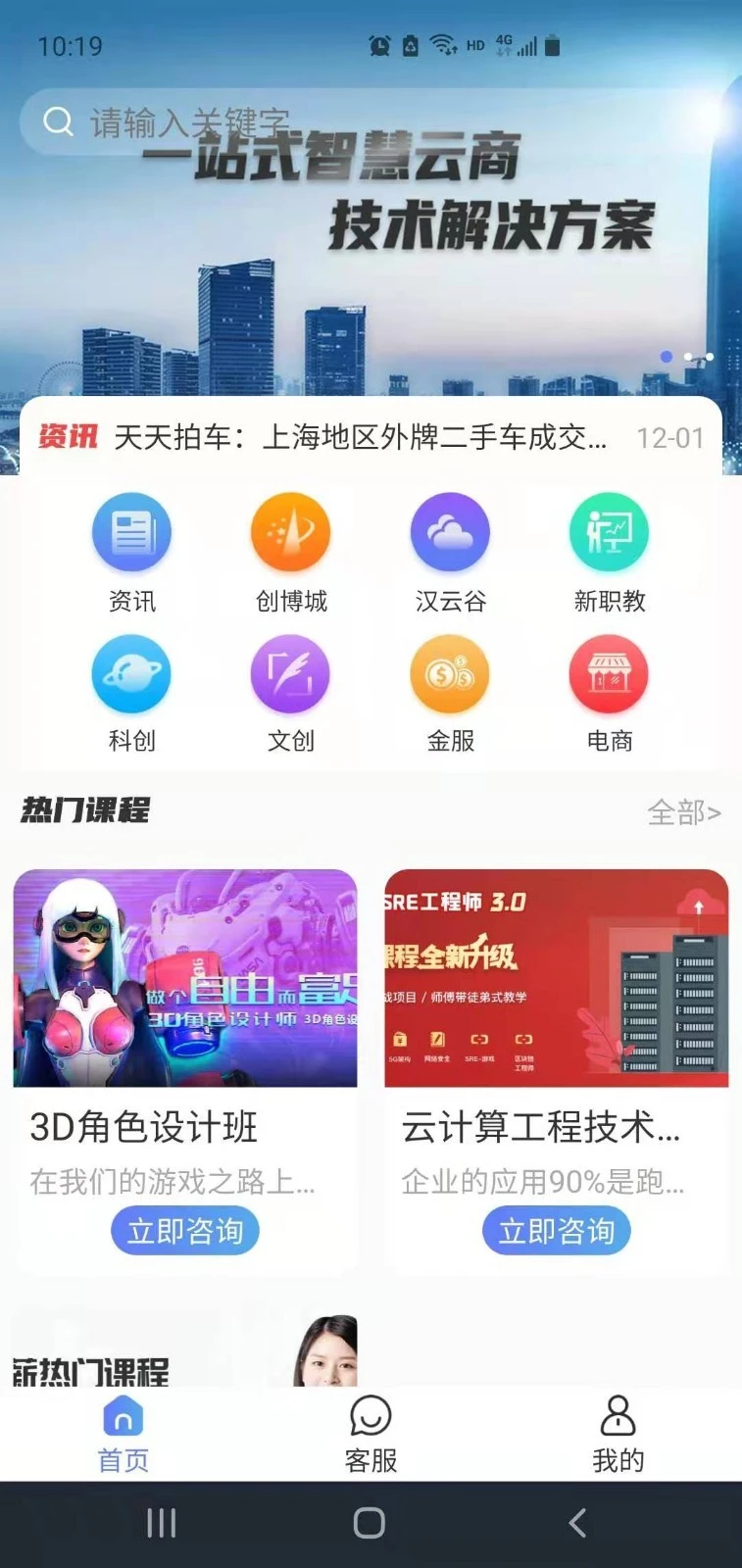This screenshot has width=742, height=1568.
Task: Tap the 电商 e-commerce store icon
Action: [609, 674]
